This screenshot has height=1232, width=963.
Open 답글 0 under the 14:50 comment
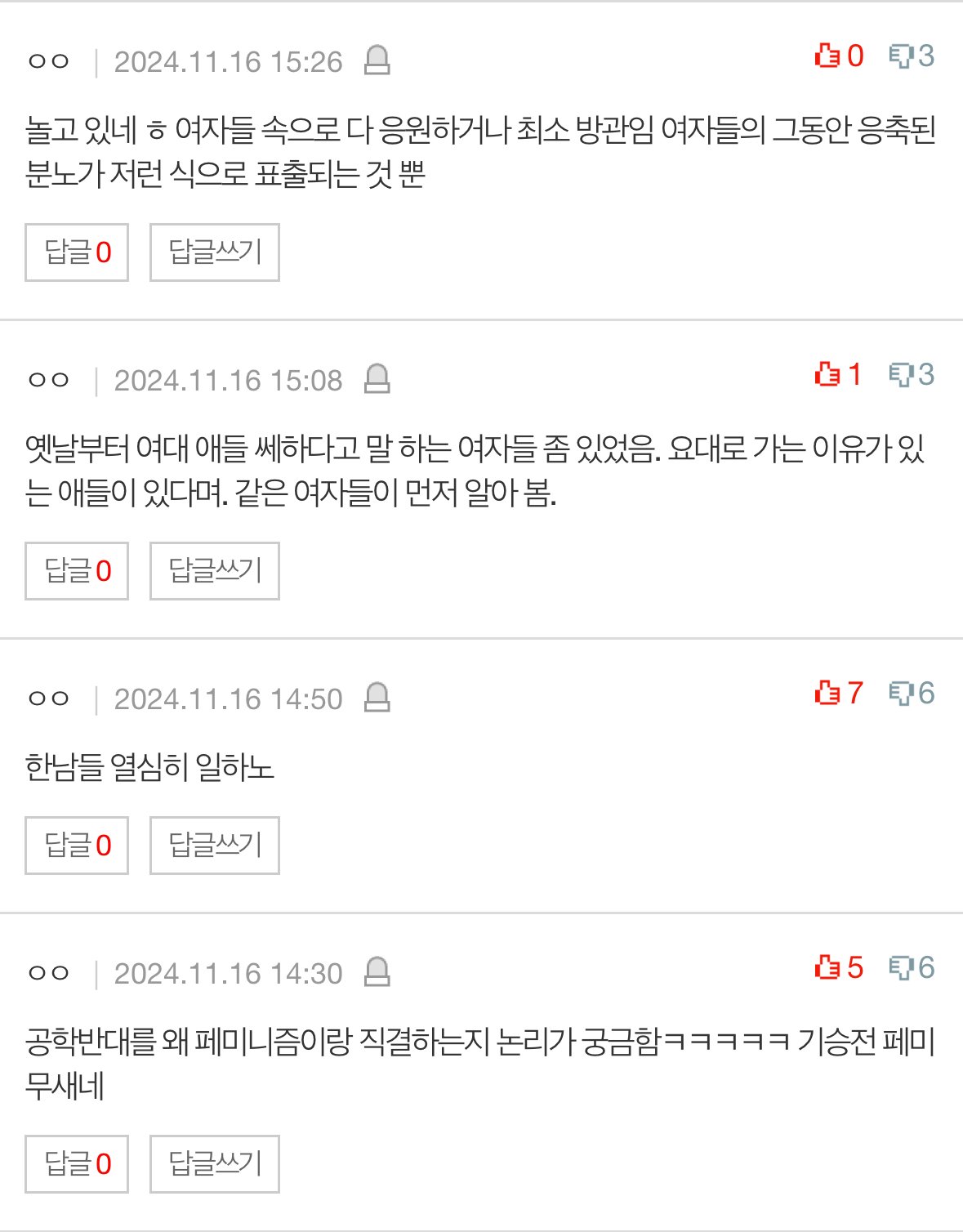point(77,846)
